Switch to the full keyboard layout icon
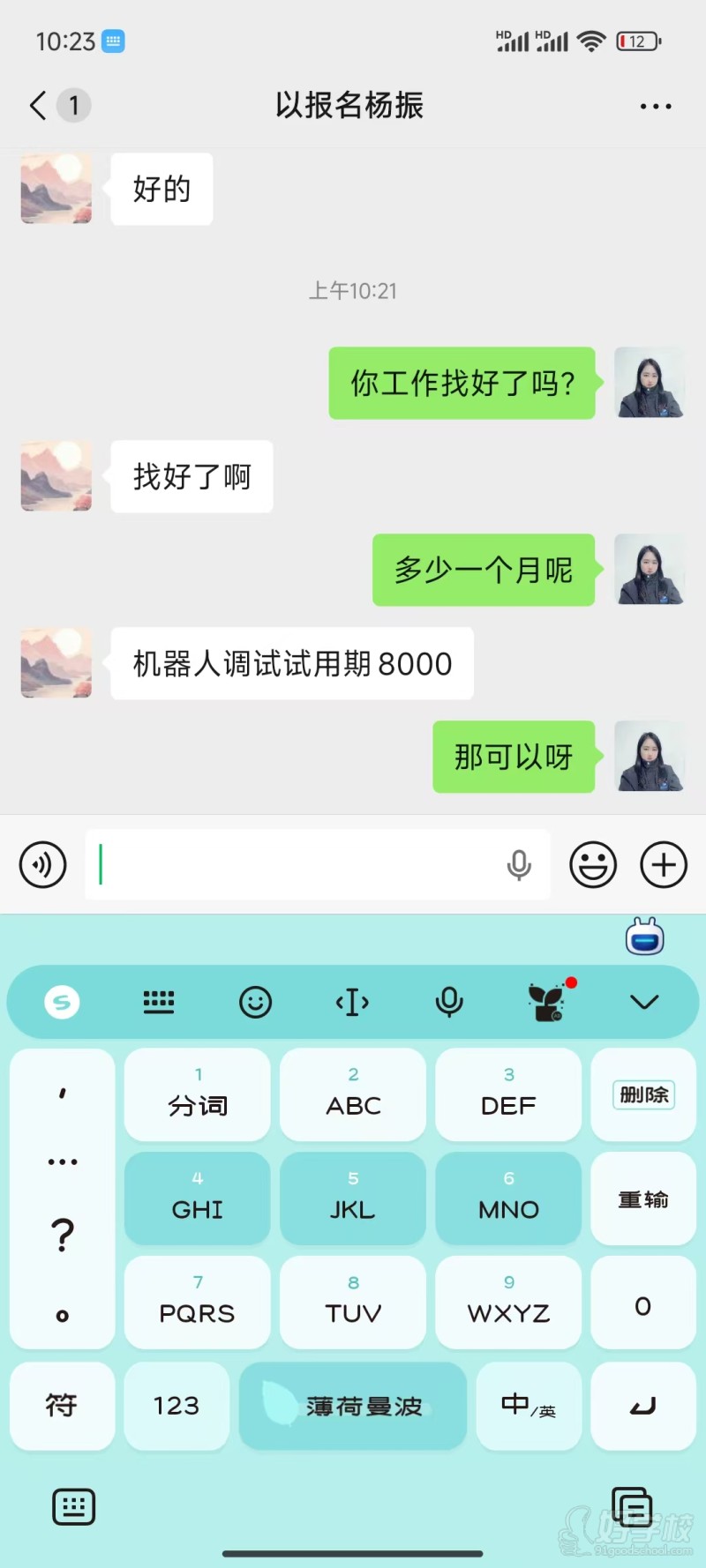 click(x=159, y=1002)
